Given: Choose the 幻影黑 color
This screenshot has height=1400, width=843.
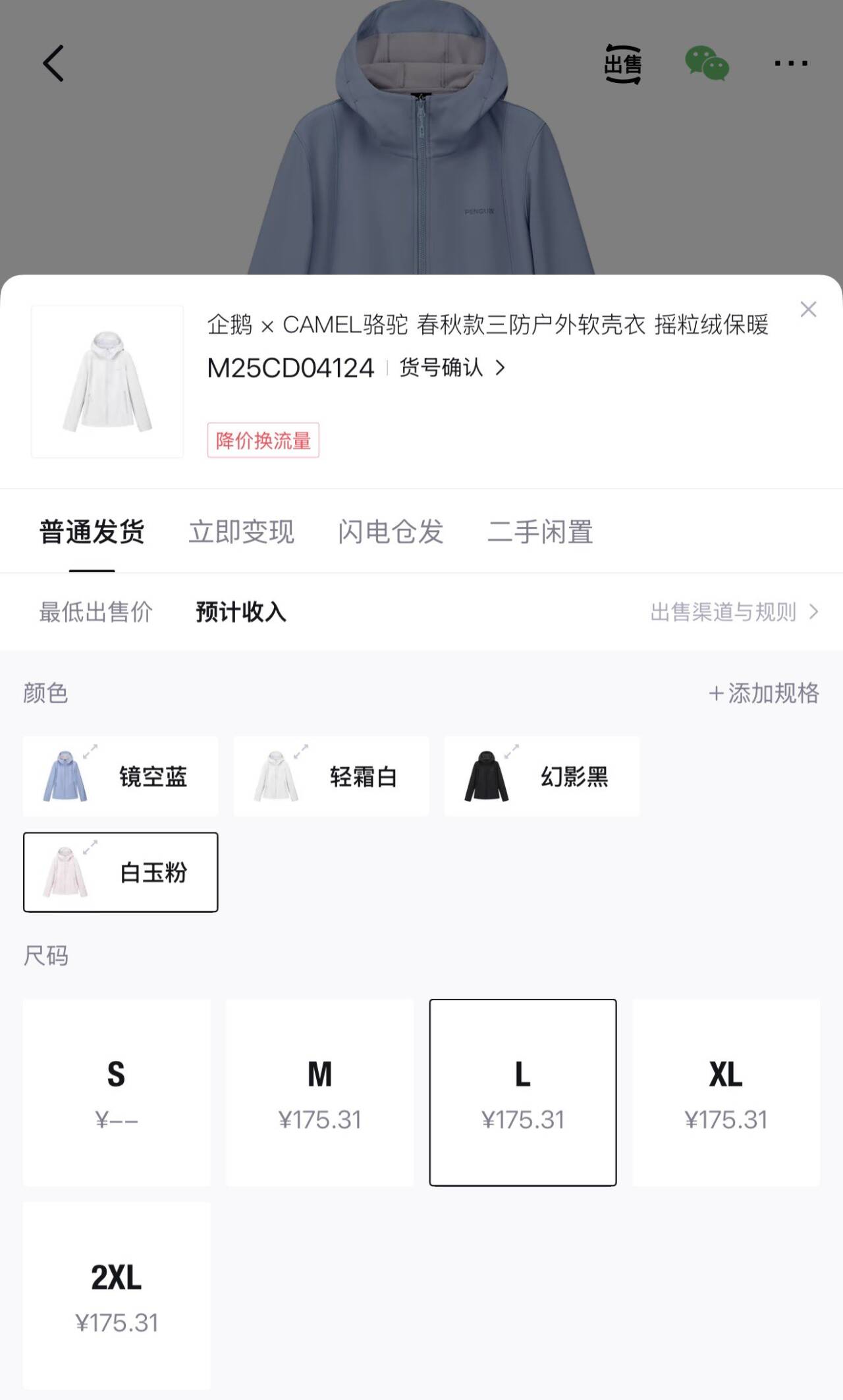Looking at the screenshot, I should point(542,776).
